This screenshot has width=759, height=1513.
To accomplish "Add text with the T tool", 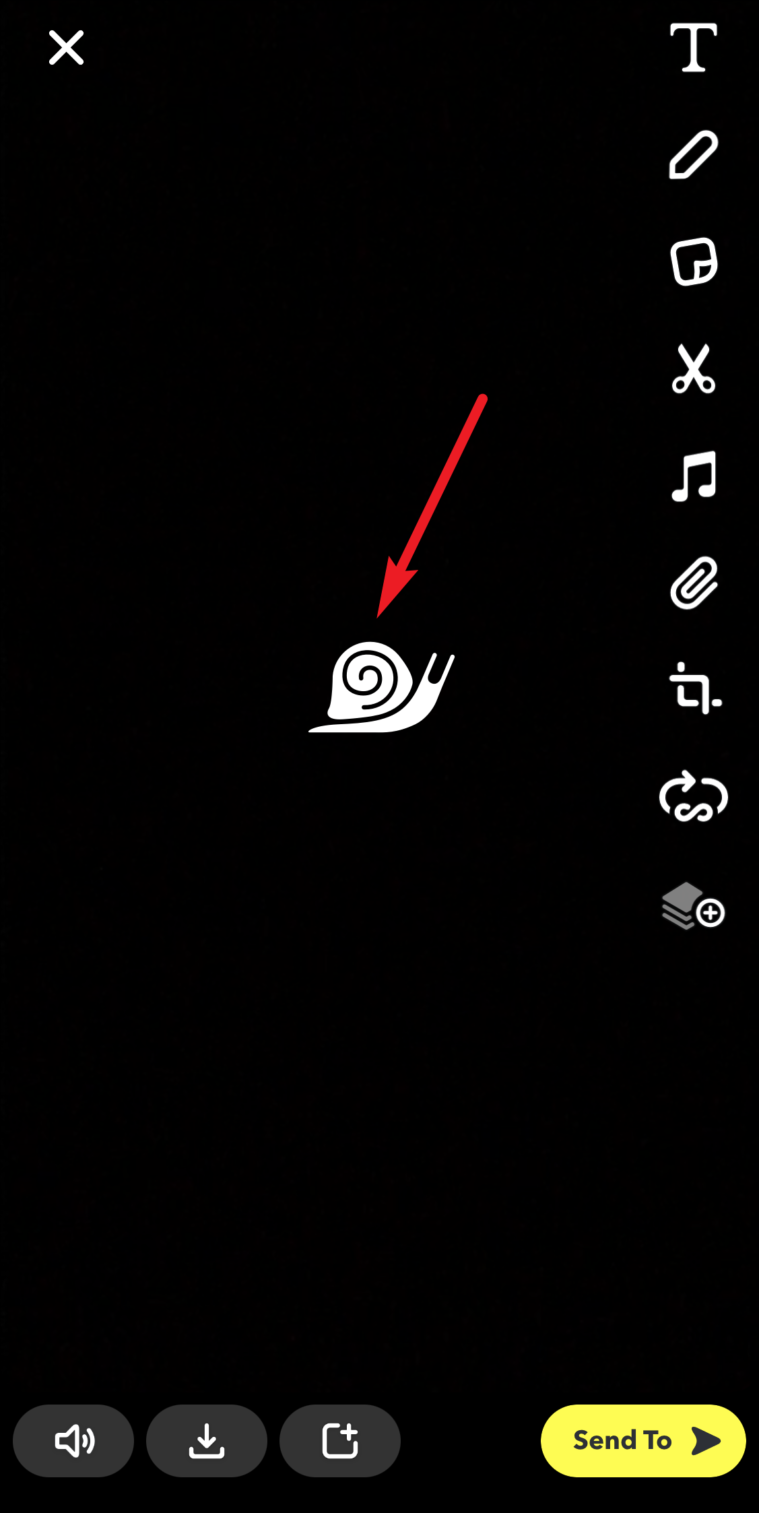I will coord(693,48).
